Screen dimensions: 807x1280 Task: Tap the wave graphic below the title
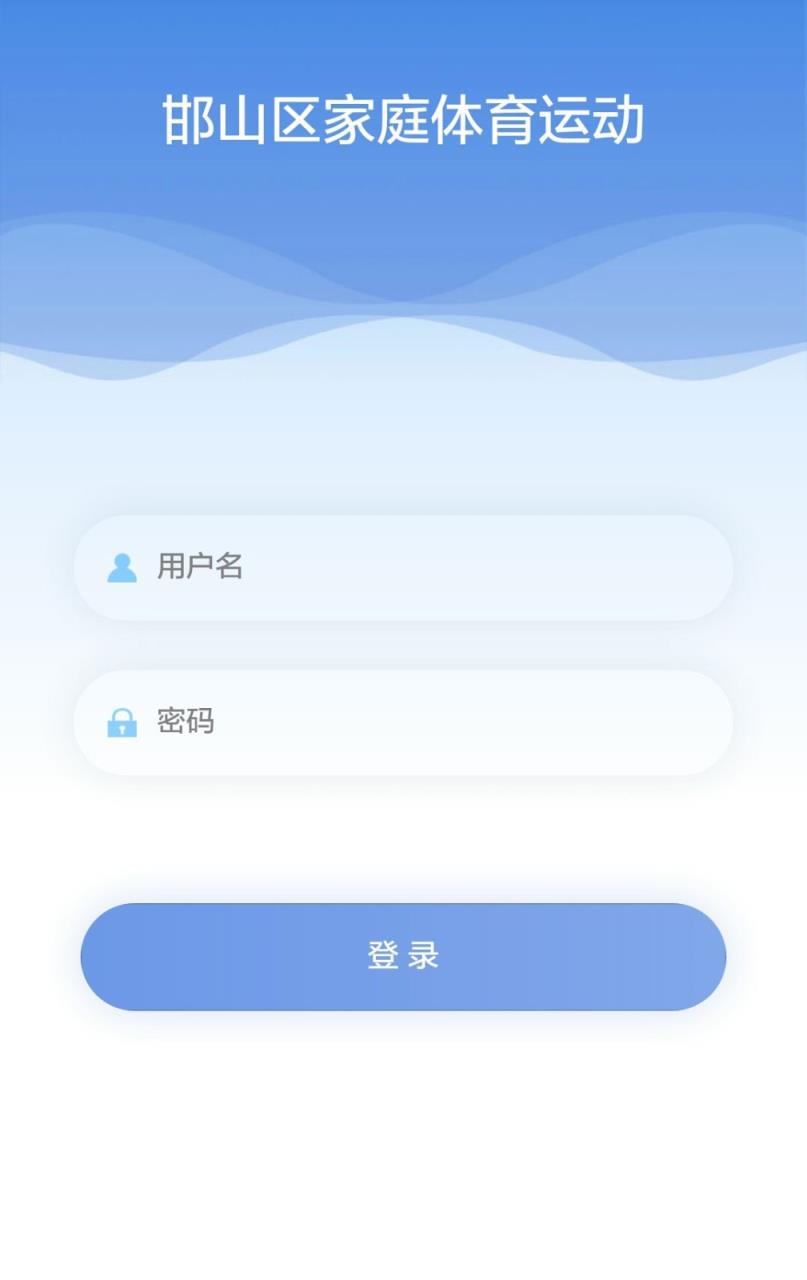(x=403, y=290)
